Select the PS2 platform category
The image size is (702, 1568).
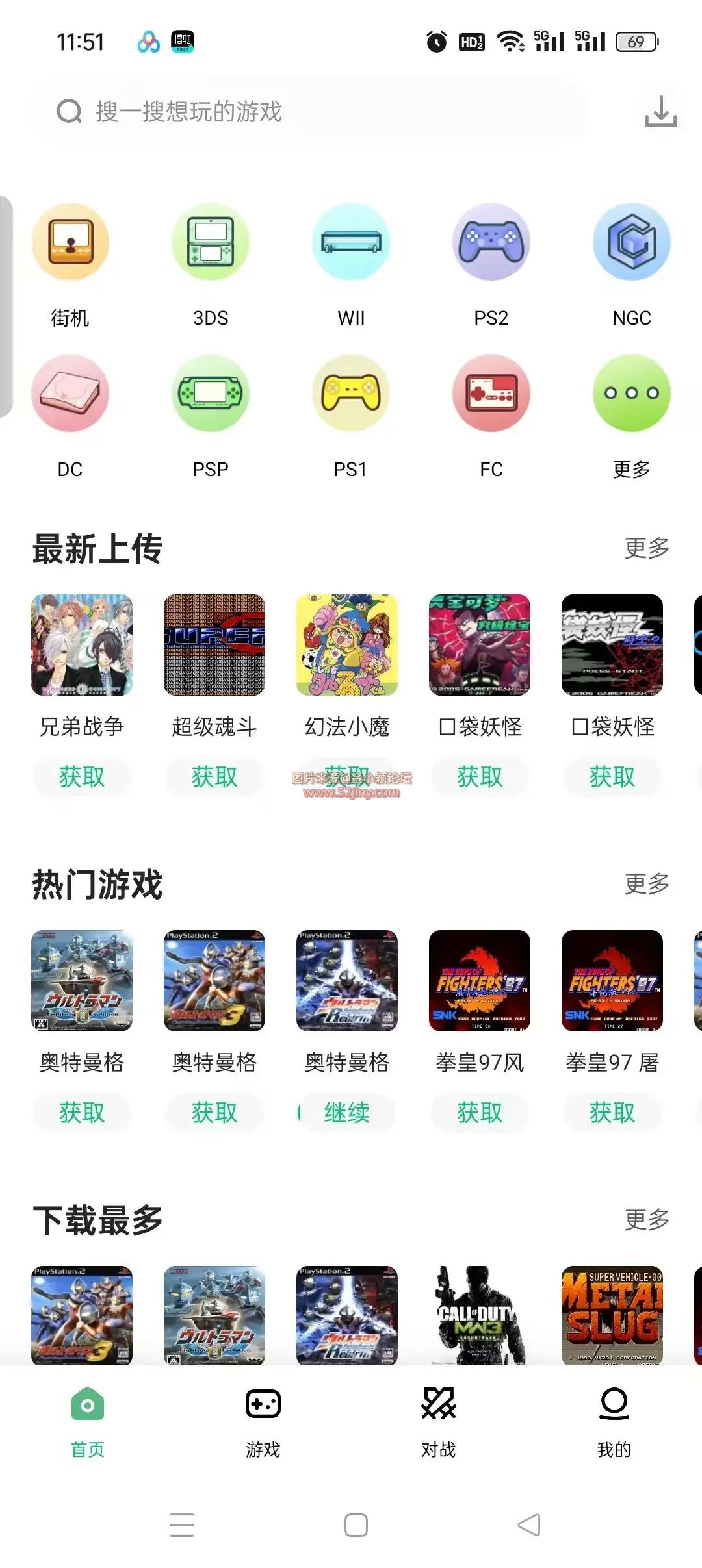(x=491, y=242)
